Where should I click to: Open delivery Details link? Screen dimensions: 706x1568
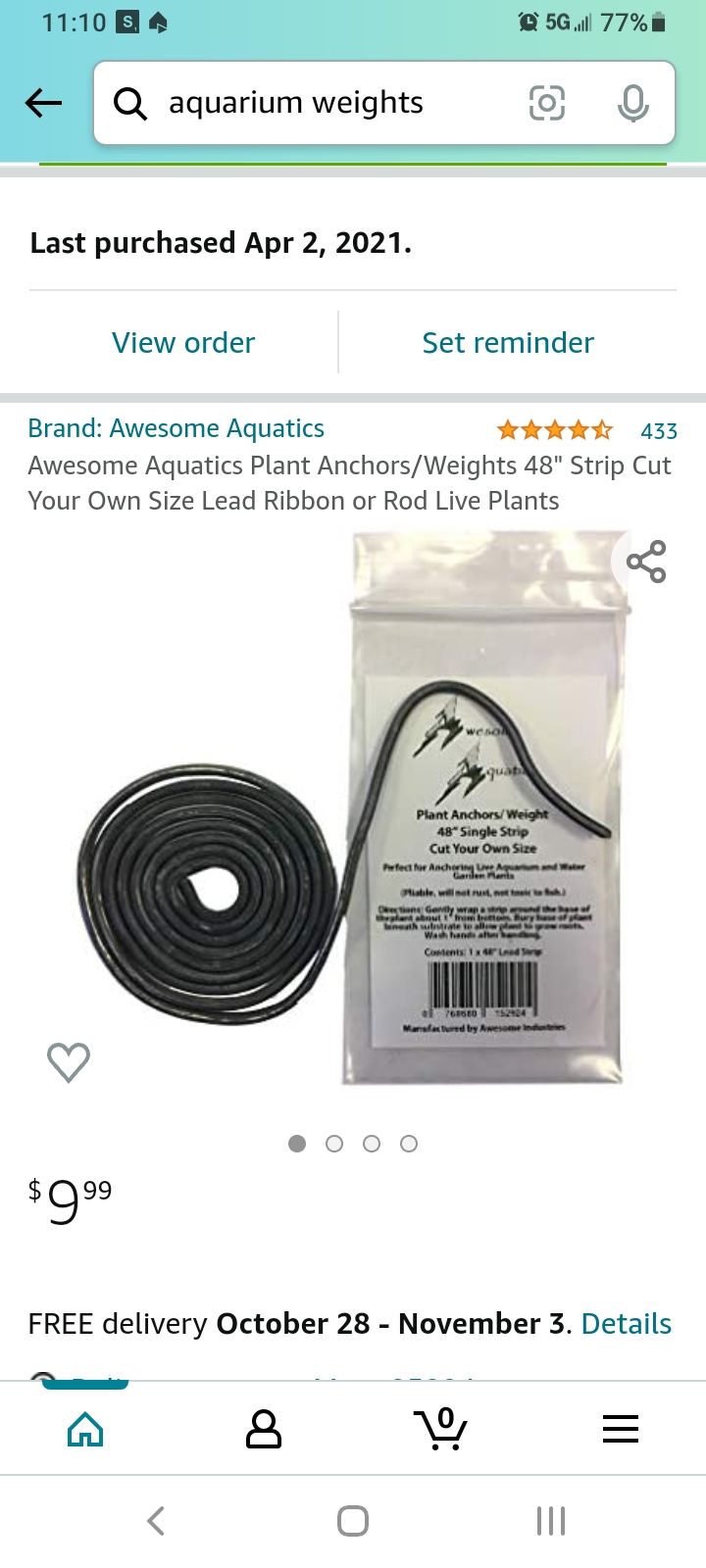pos(626,1324)
